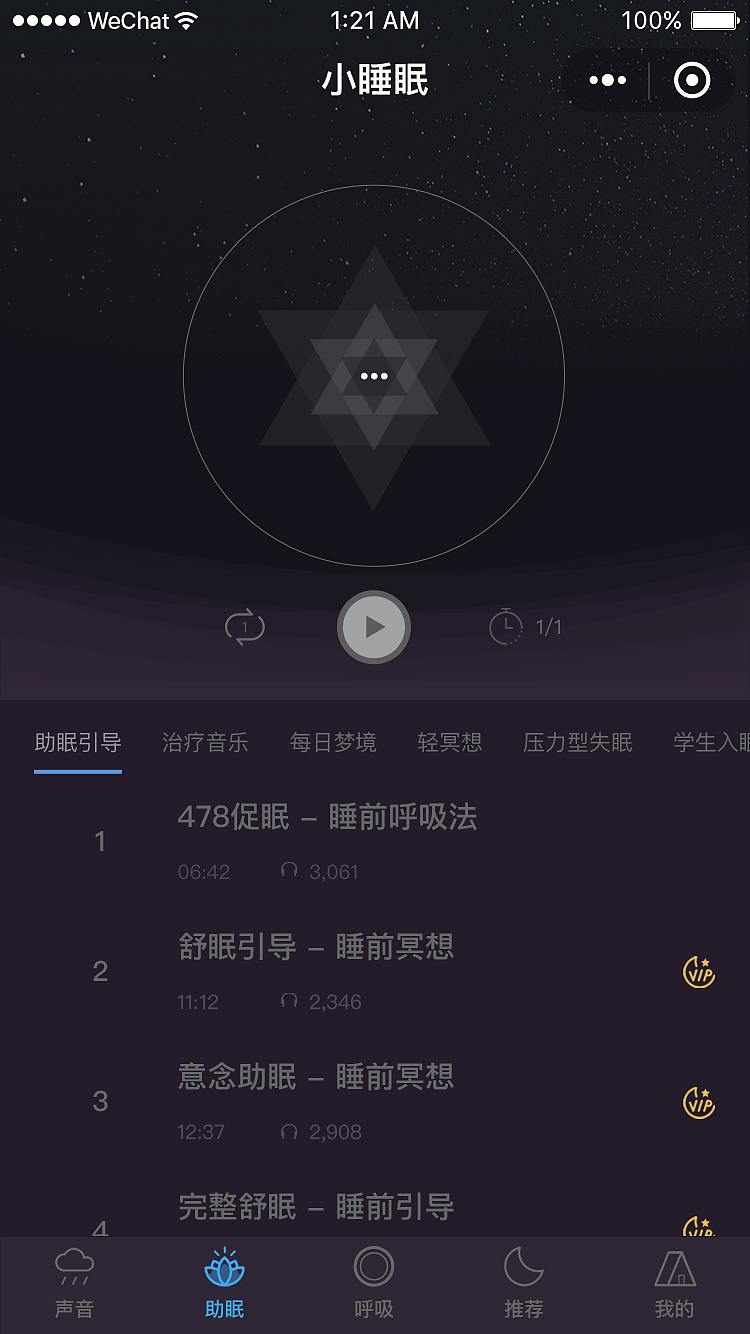Tap the 推荐 moon recommendation icon
The width and height of the screenshot is (750, 1334).
[x=523, y=1283]
